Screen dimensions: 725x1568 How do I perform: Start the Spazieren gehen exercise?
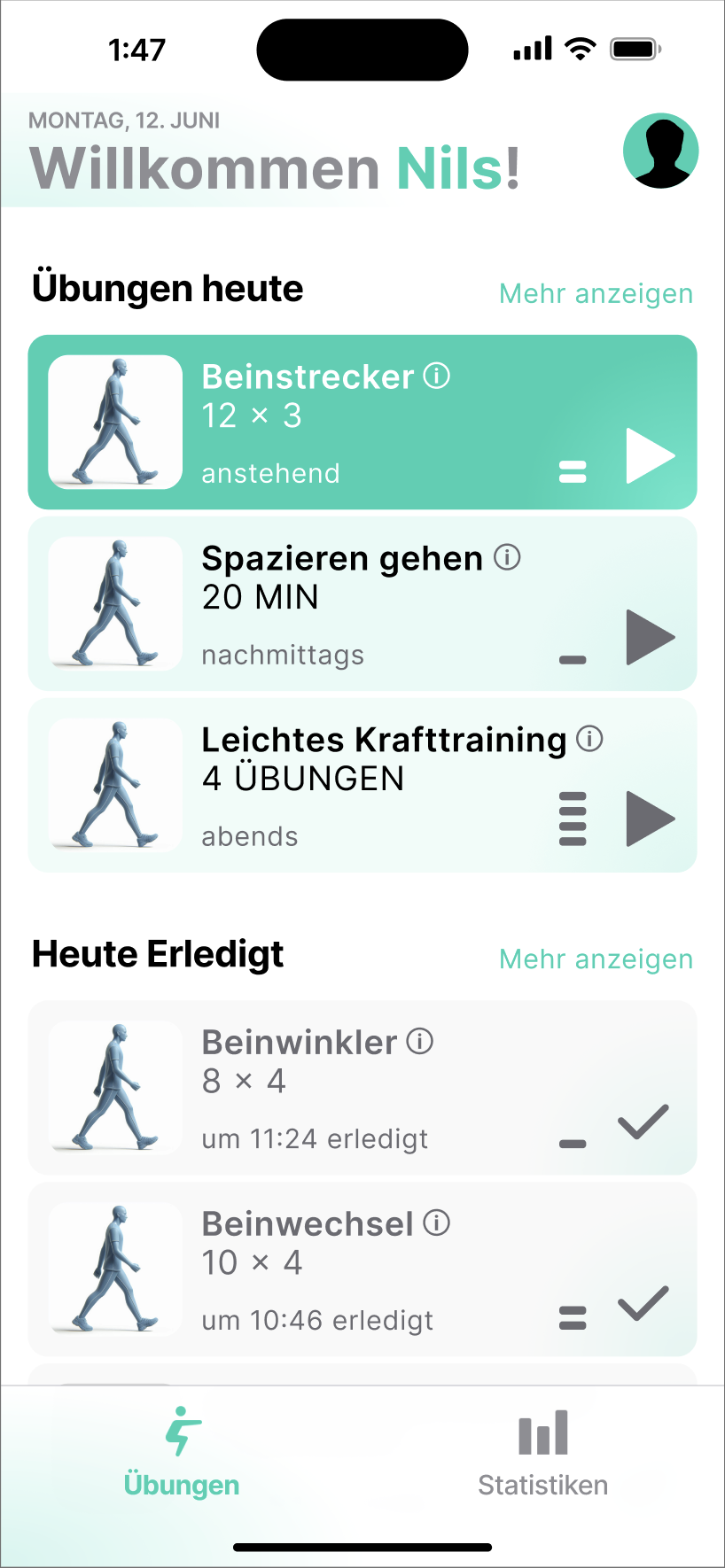click(x=650, y=637)
